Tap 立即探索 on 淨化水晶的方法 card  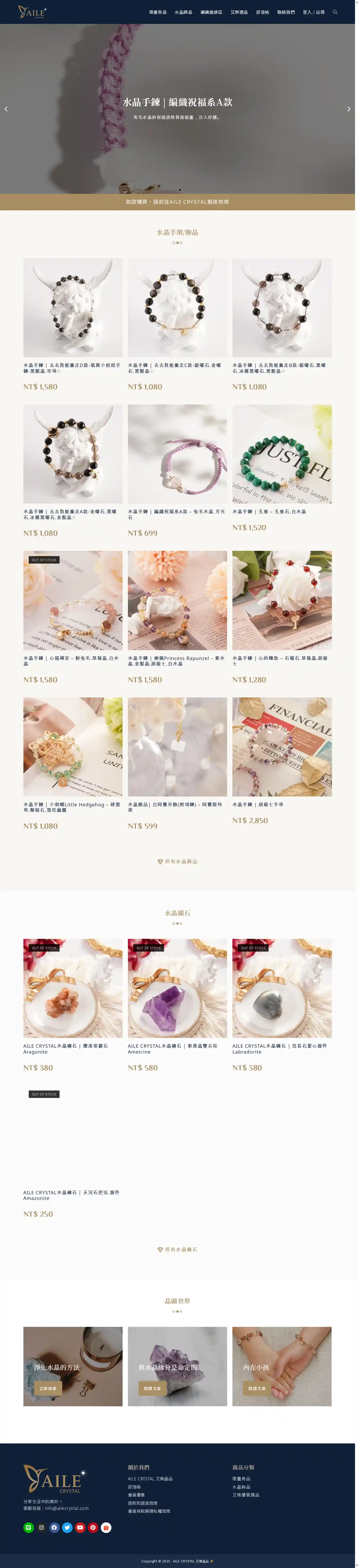(48, 1388)
